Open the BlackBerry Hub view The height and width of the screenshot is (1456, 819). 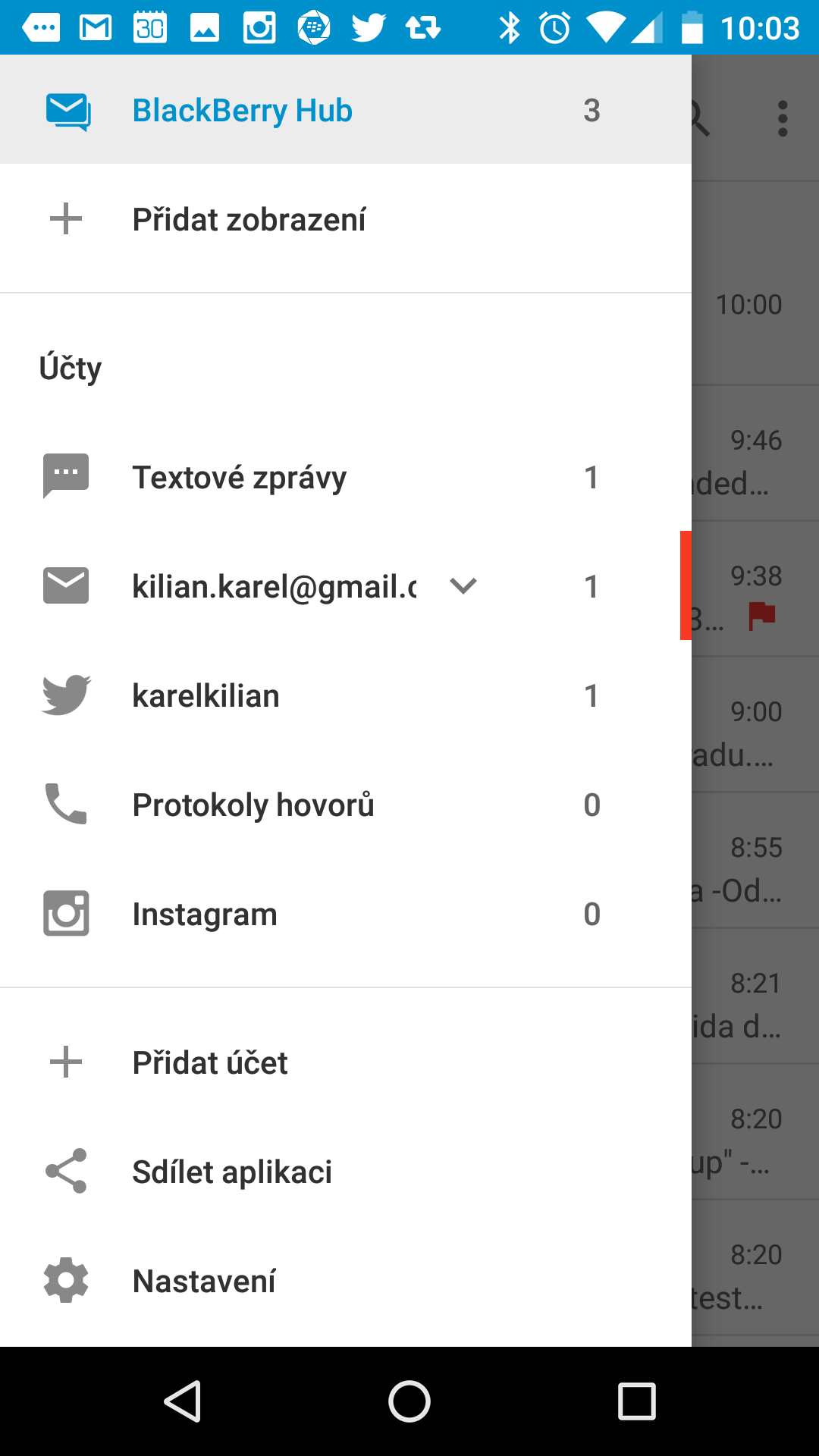[346, 110]
